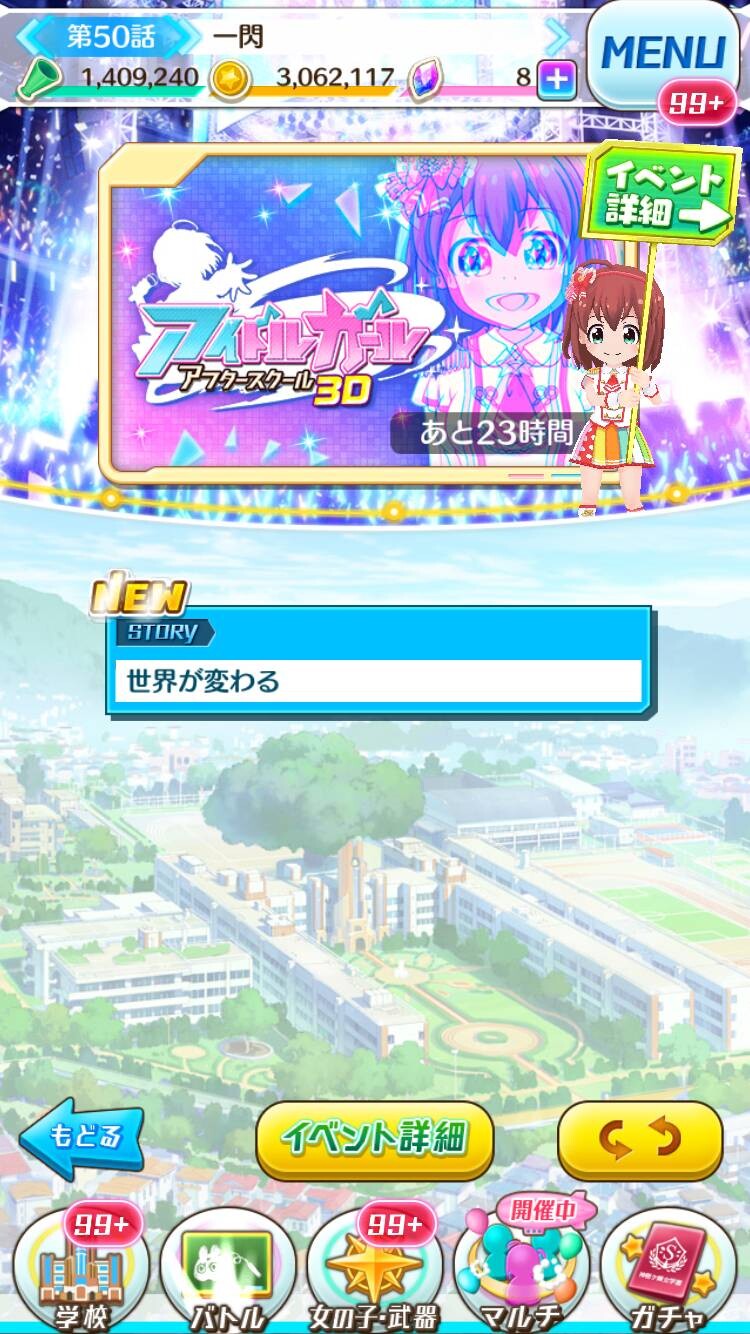Open the イベント詳細 sign held by the girl
The image size is (750, 1334).
coord(663,194)
